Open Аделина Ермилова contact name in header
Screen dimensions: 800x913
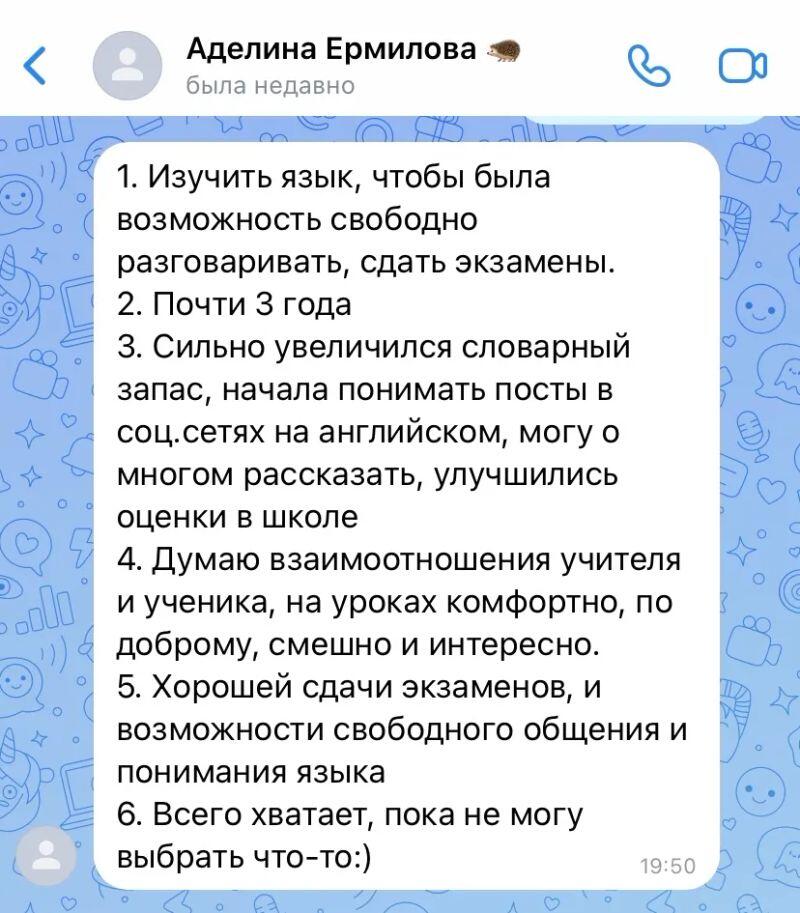click(x=331, y=48)
